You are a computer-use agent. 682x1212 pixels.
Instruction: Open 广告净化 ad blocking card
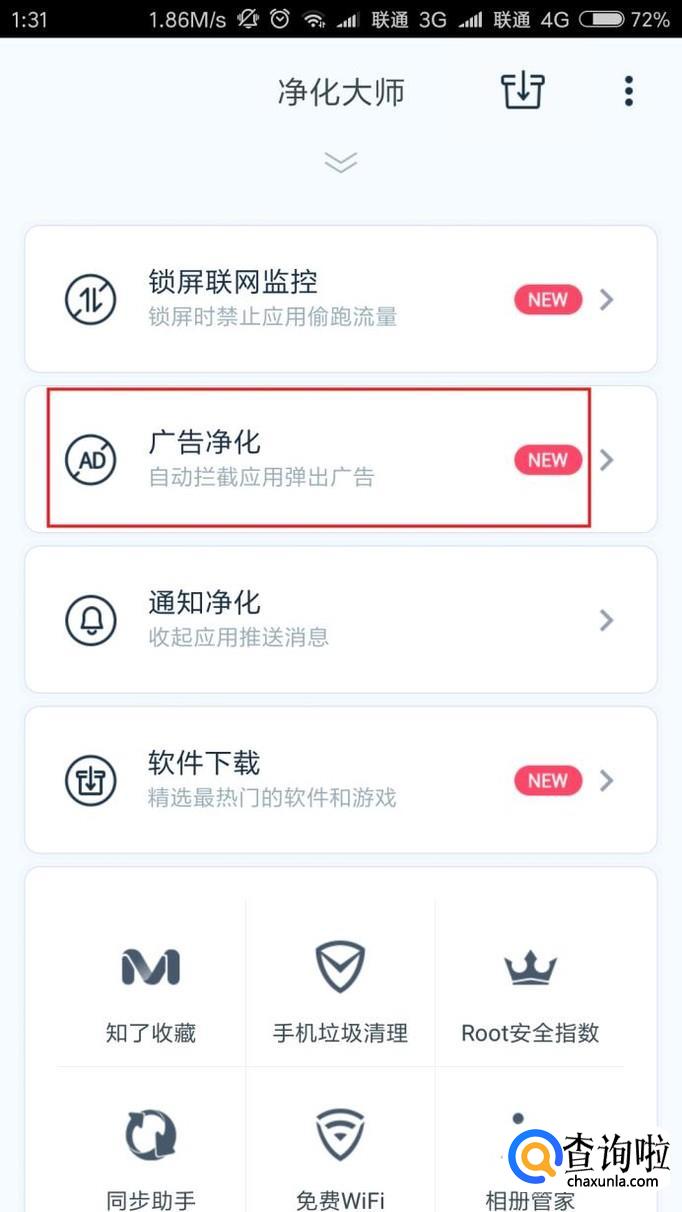(340, 459)
